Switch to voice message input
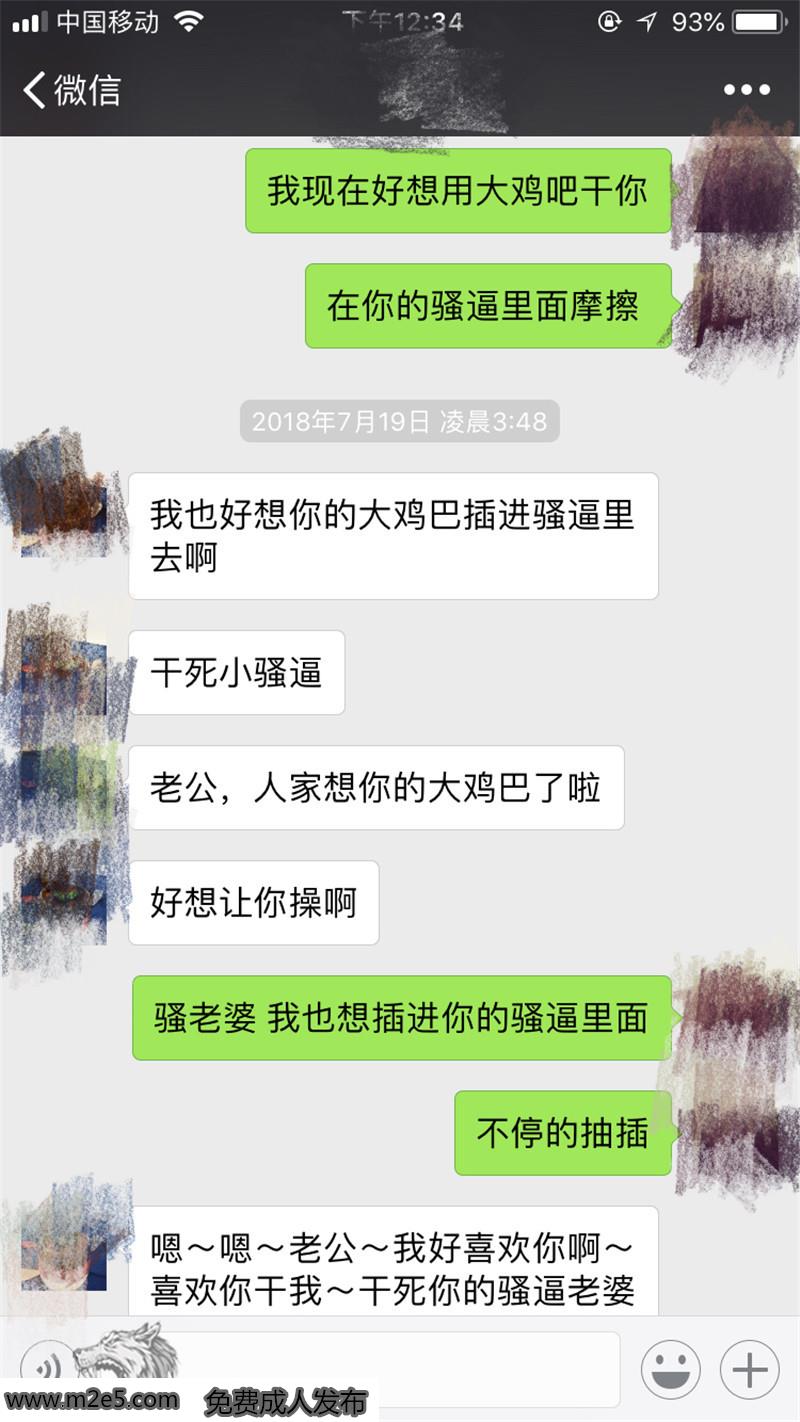800x1422 pixels. pyautogui.click(x=46, y=1366)
